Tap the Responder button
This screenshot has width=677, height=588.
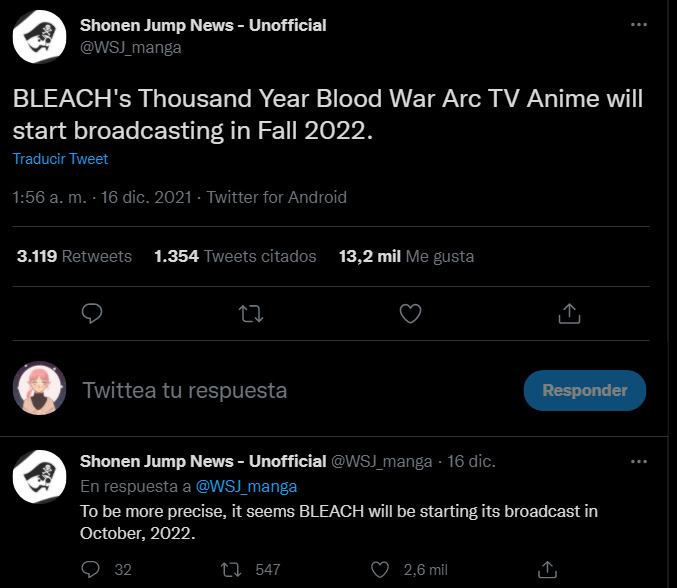[x=585, y=390]
